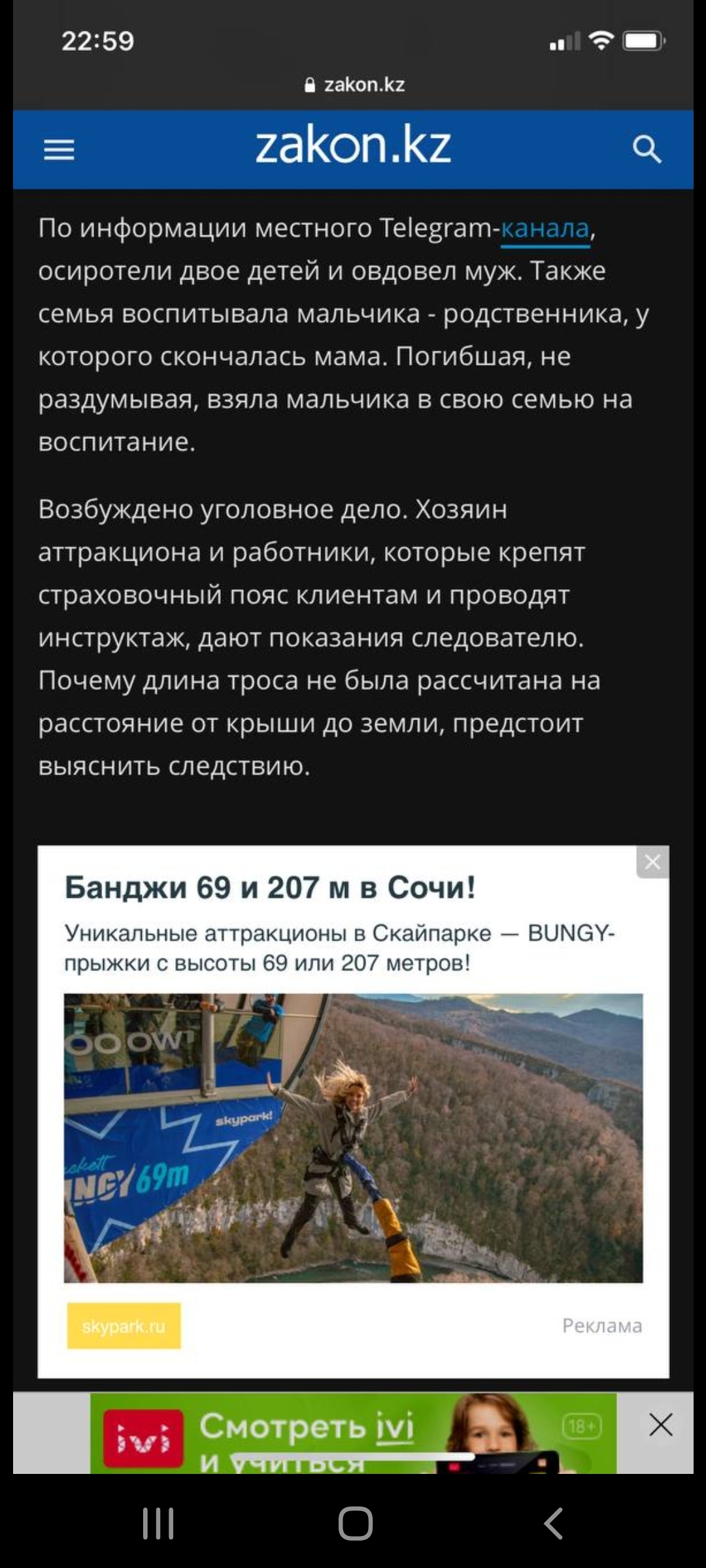706x1568 pixels.
Task: Open the skypark.ru yellow button
Action: (124, 1326)
